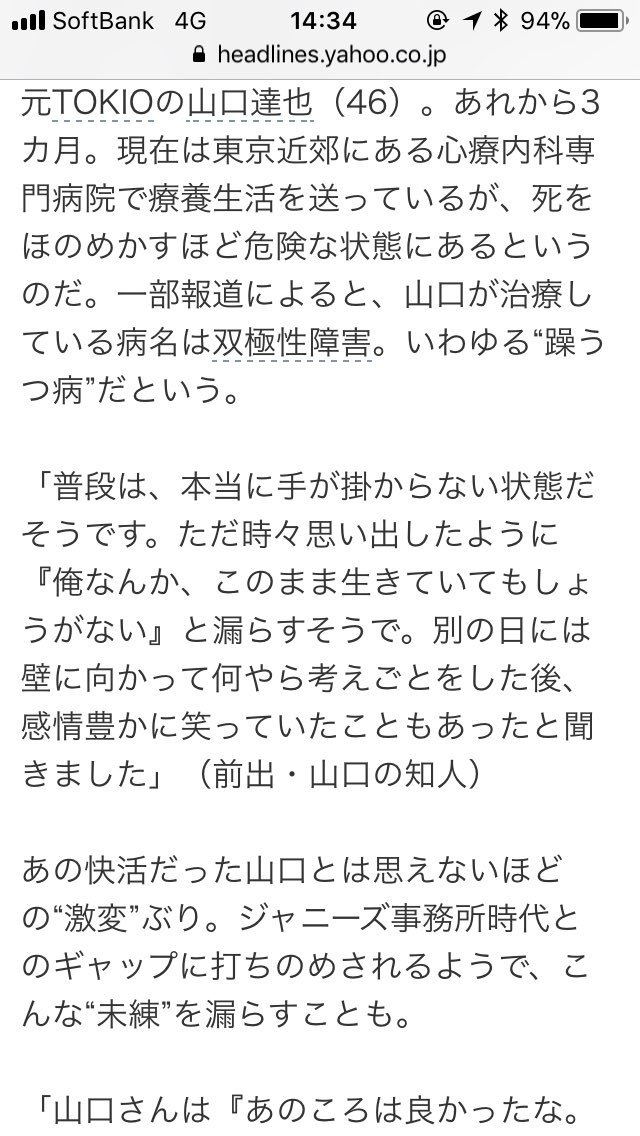Open the 山口達也 keyword link

[x=250, y=105]
